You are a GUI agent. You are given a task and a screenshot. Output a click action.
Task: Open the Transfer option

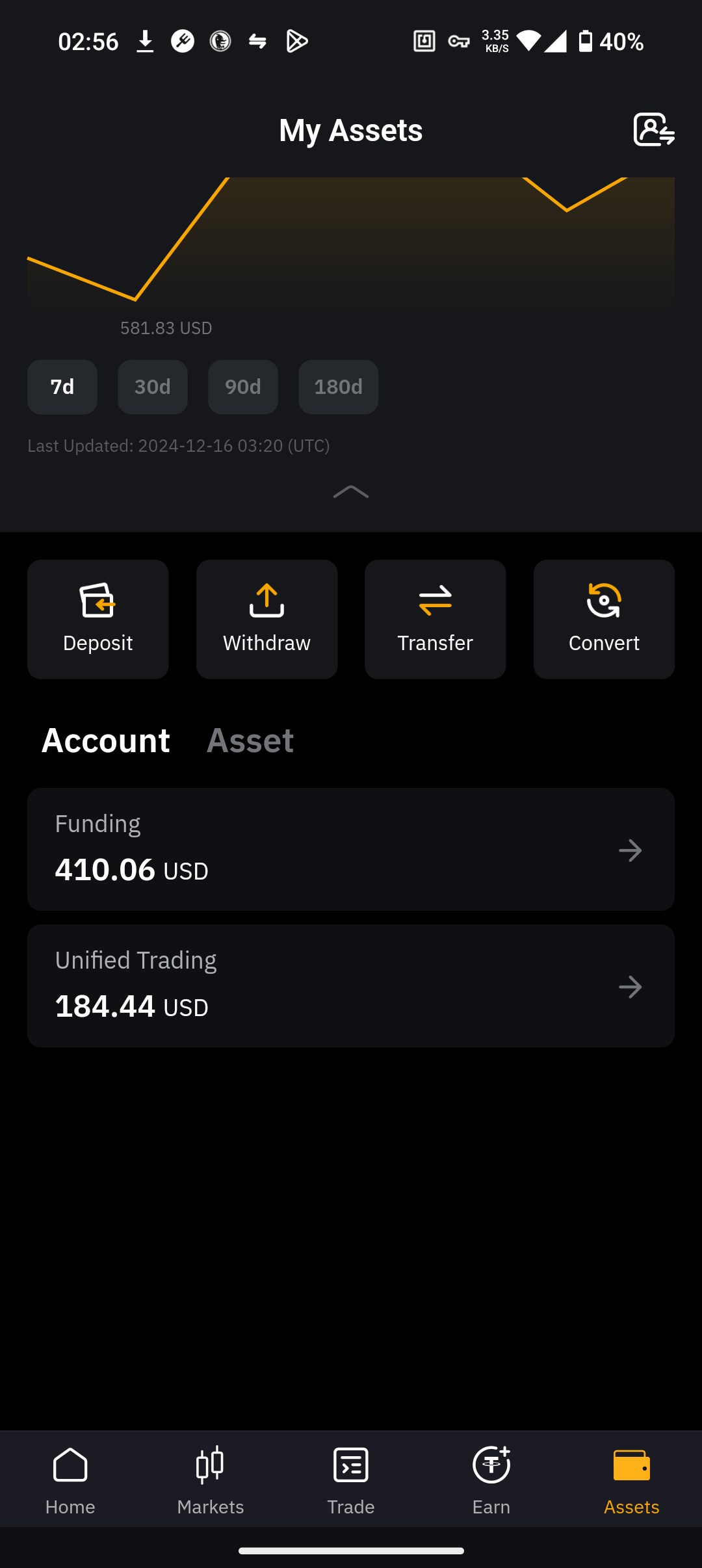(435, 619)
